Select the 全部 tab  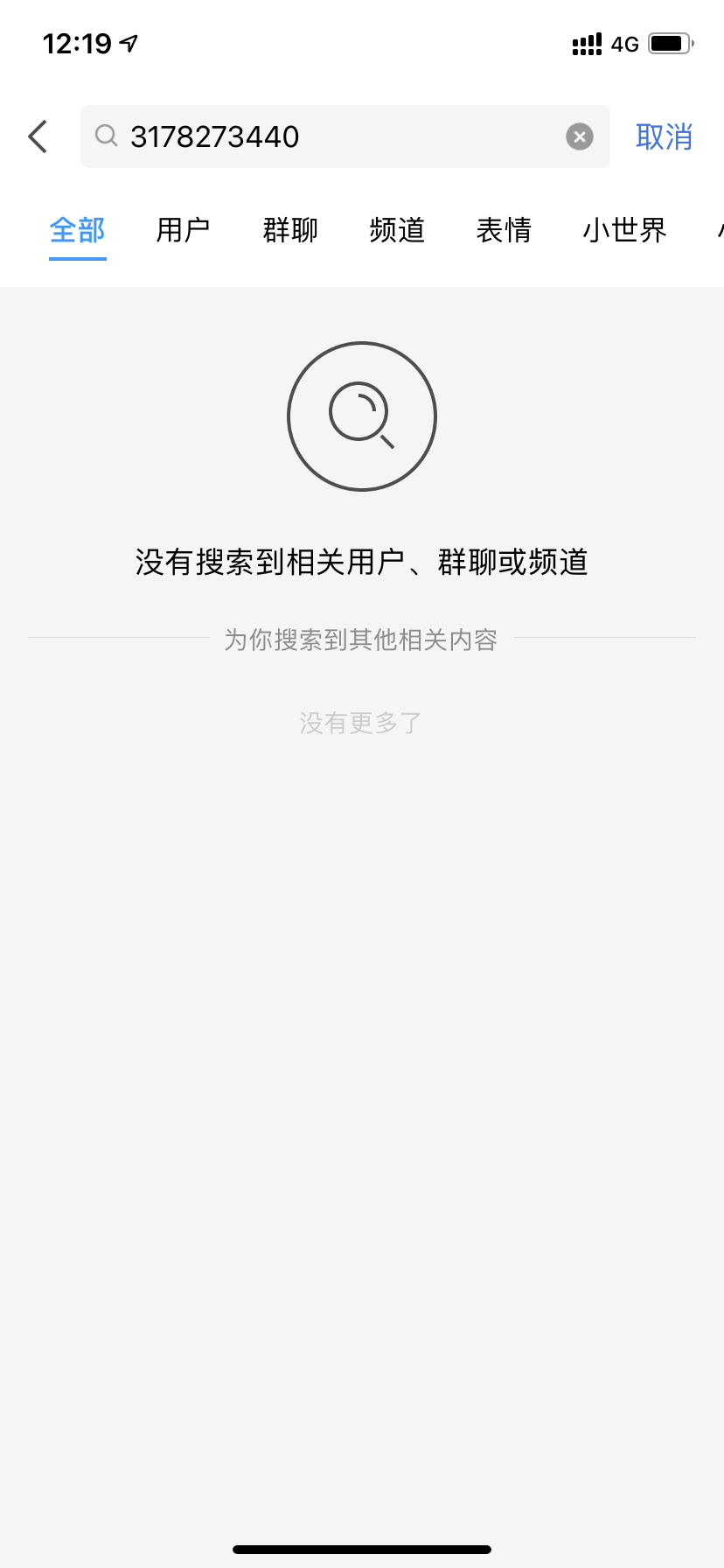[x=78, y=230]
